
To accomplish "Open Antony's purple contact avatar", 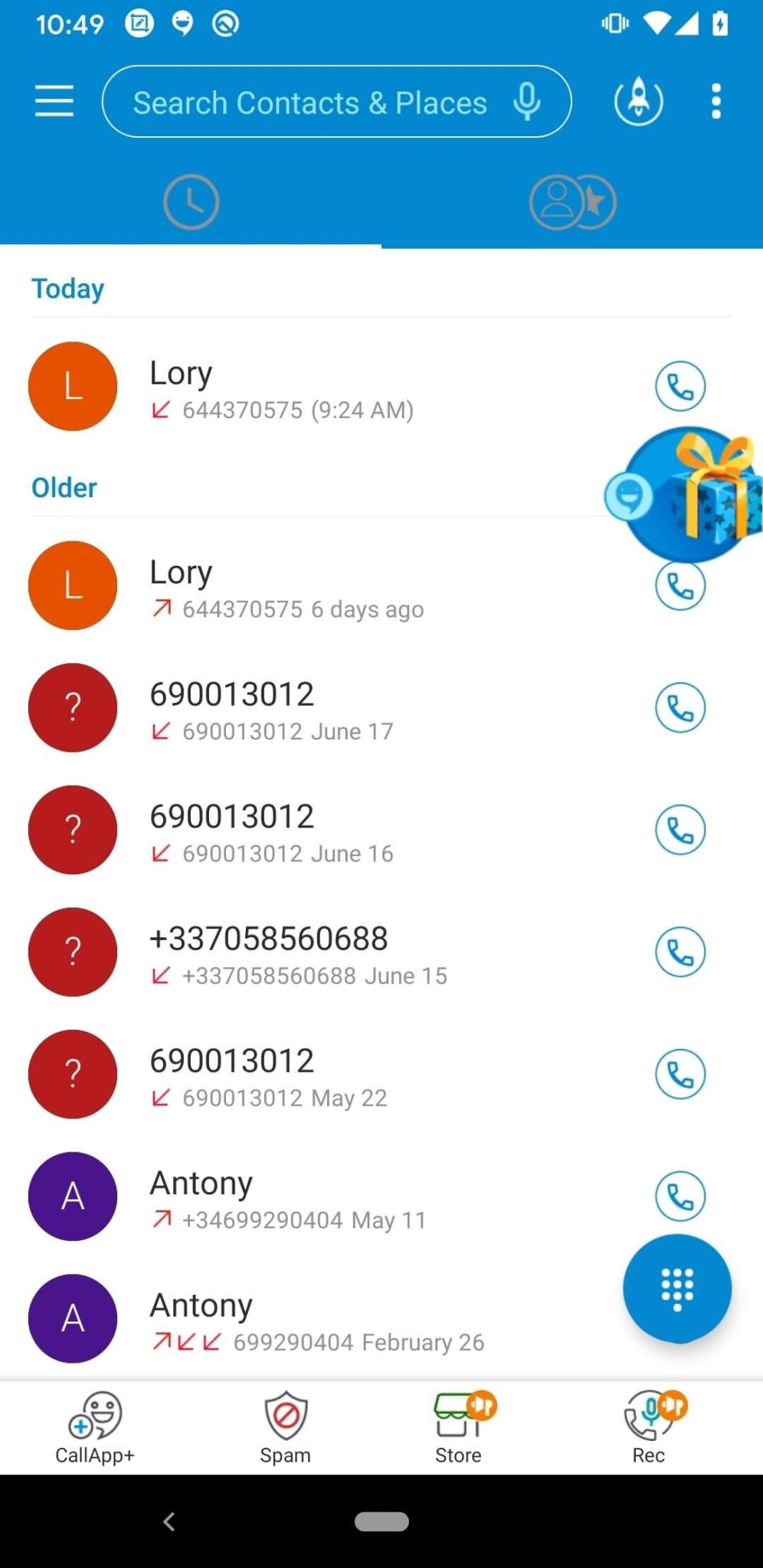I will point(72,1196).
